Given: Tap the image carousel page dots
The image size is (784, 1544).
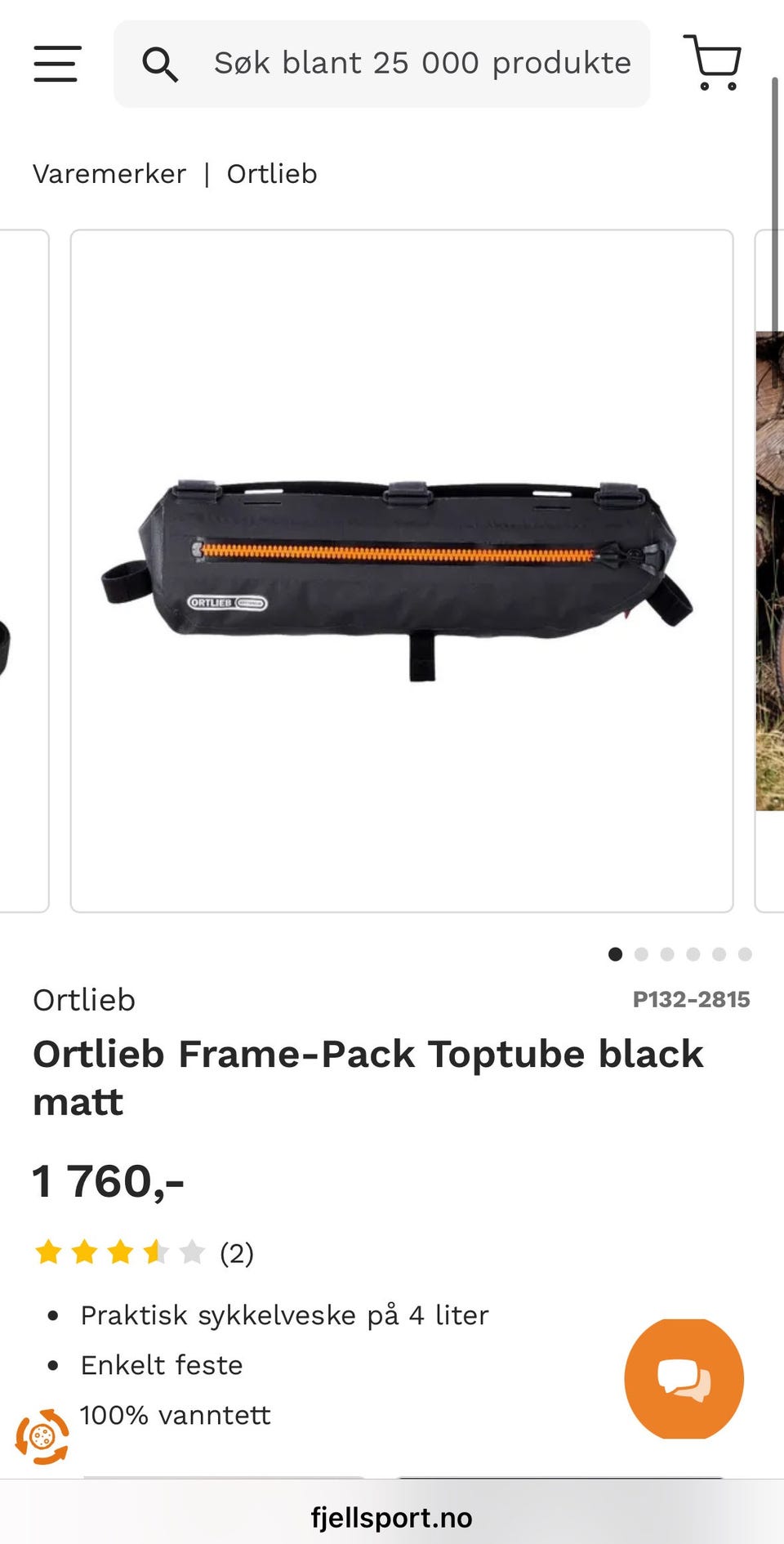Looking at the screenshot, I should pyautogui.click(x=679, y=954).
